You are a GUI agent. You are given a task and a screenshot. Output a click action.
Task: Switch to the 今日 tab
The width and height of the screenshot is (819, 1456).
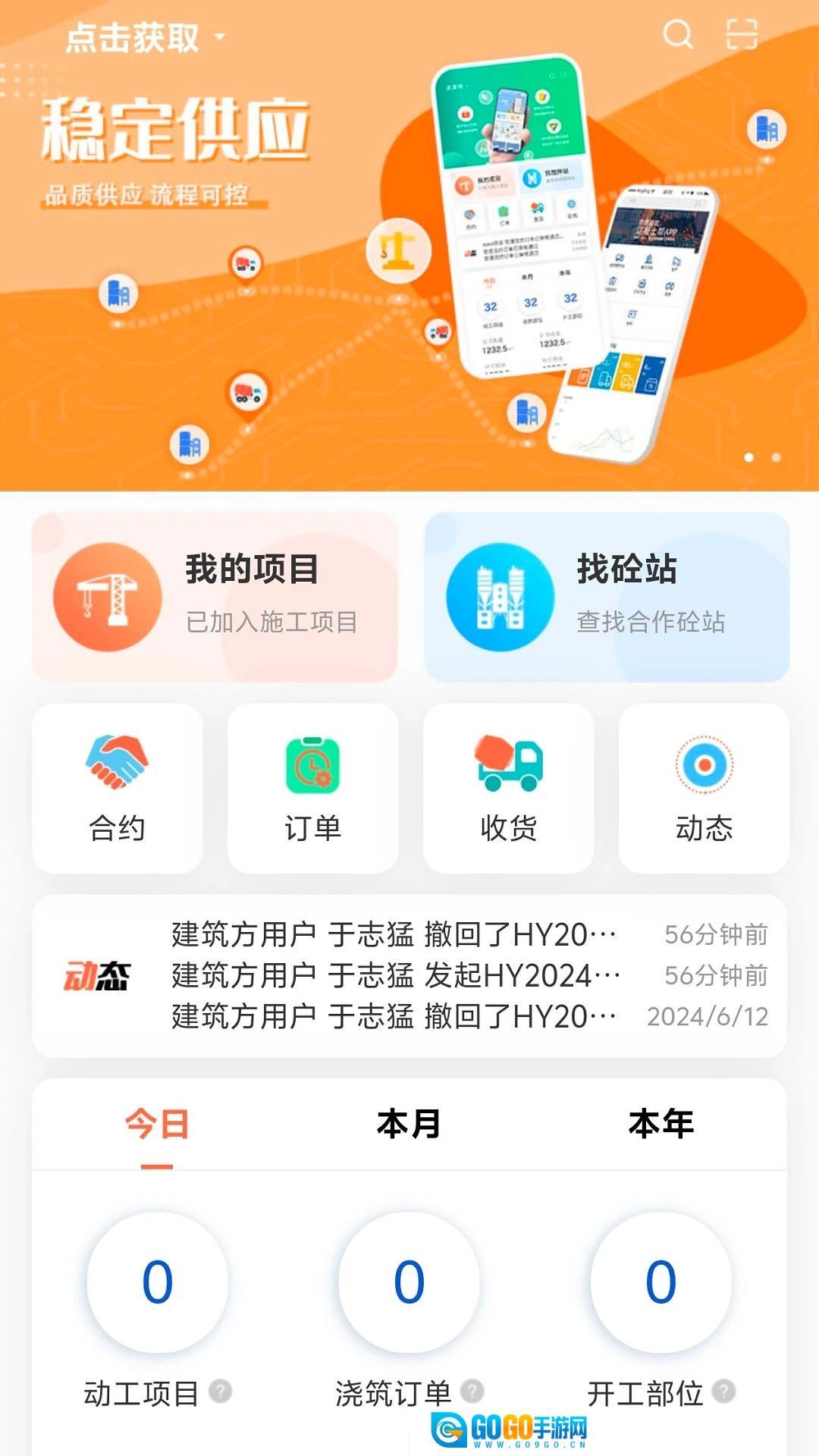coord(157,1125)
